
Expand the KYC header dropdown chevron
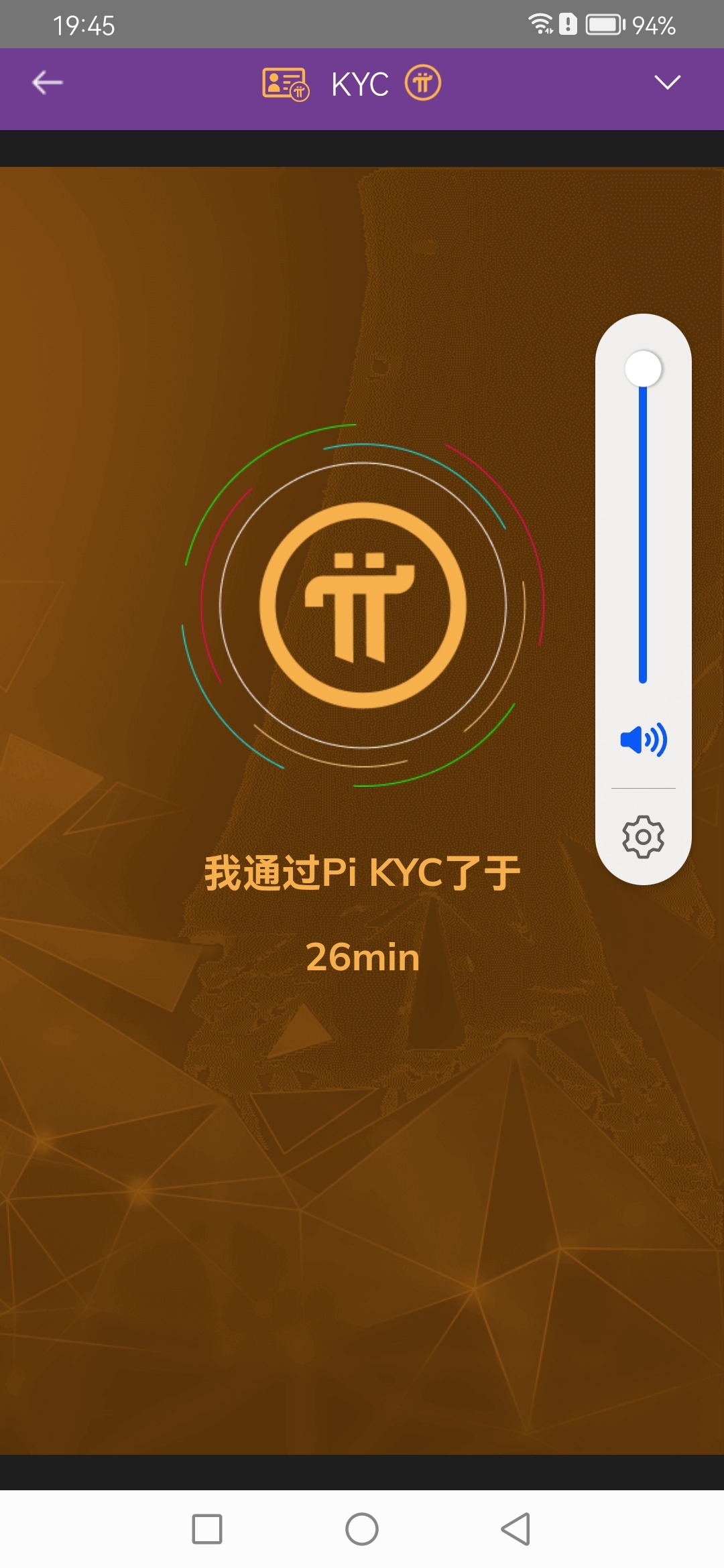point(667,82)
